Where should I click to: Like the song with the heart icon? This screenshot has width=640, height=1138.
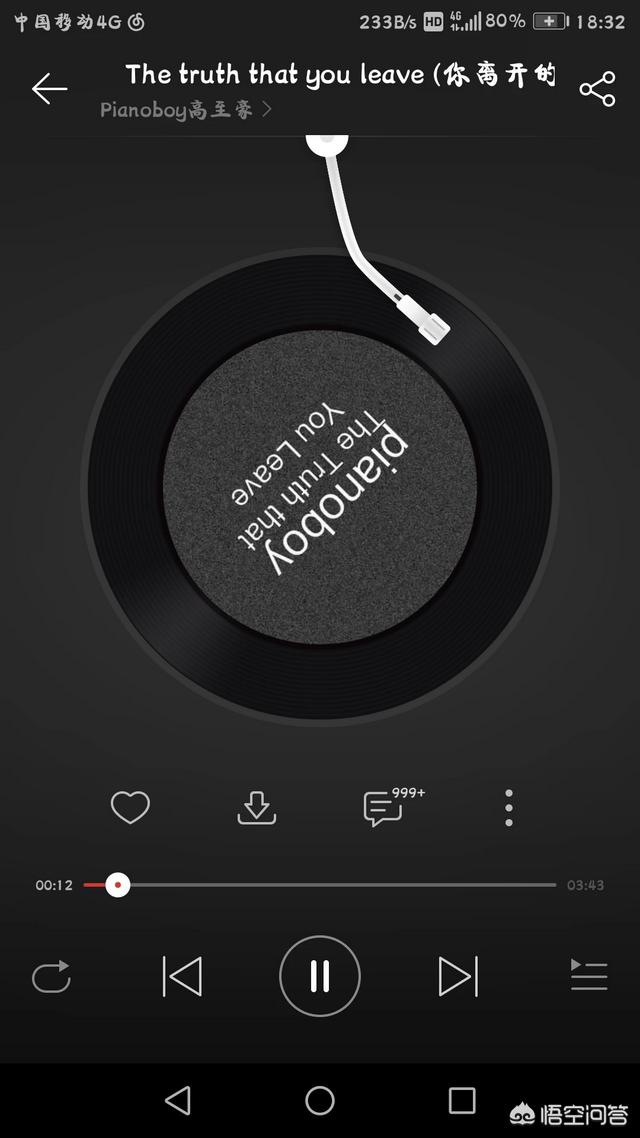130,807
